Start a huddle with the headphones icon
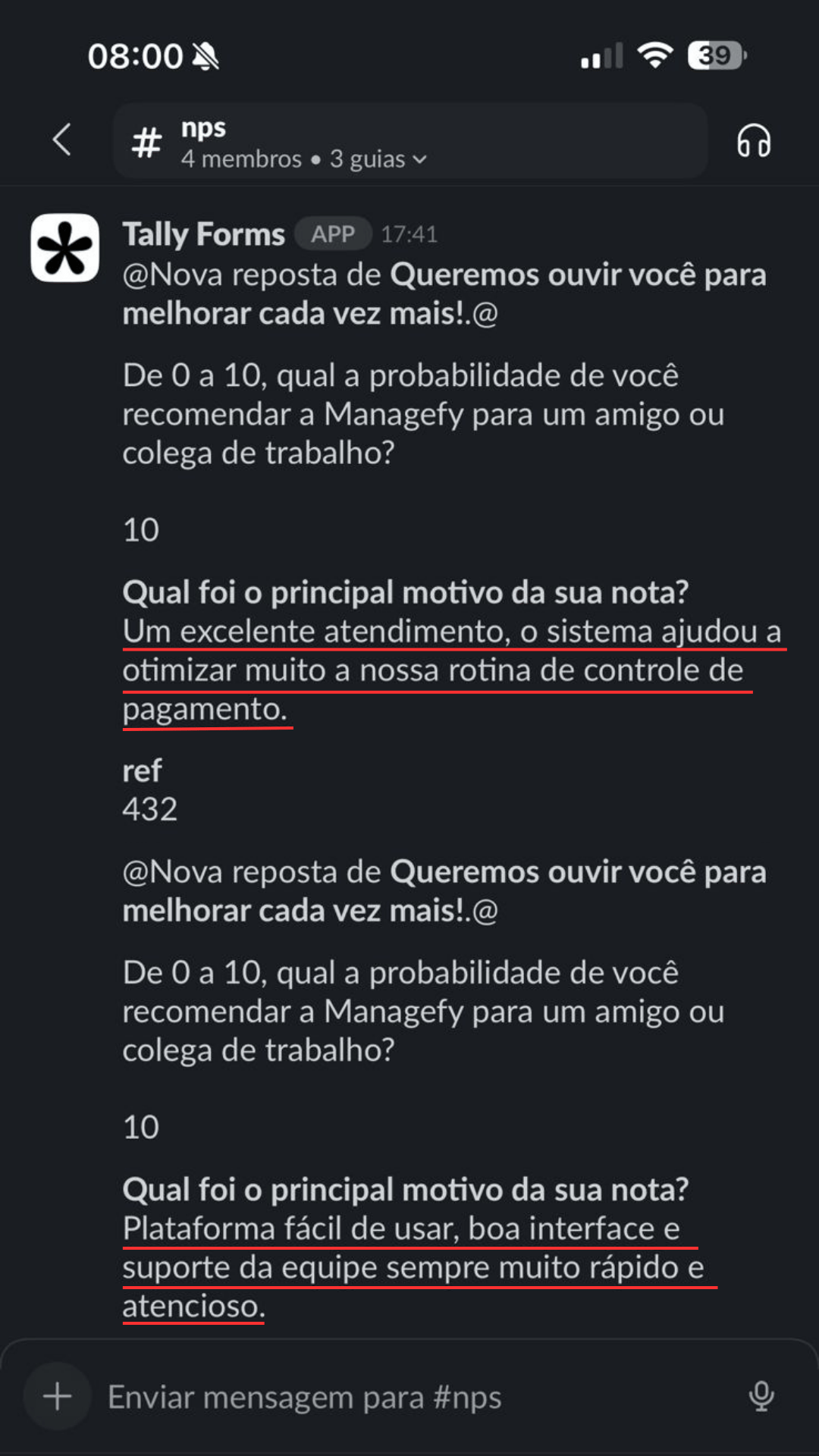 point(754,141)
